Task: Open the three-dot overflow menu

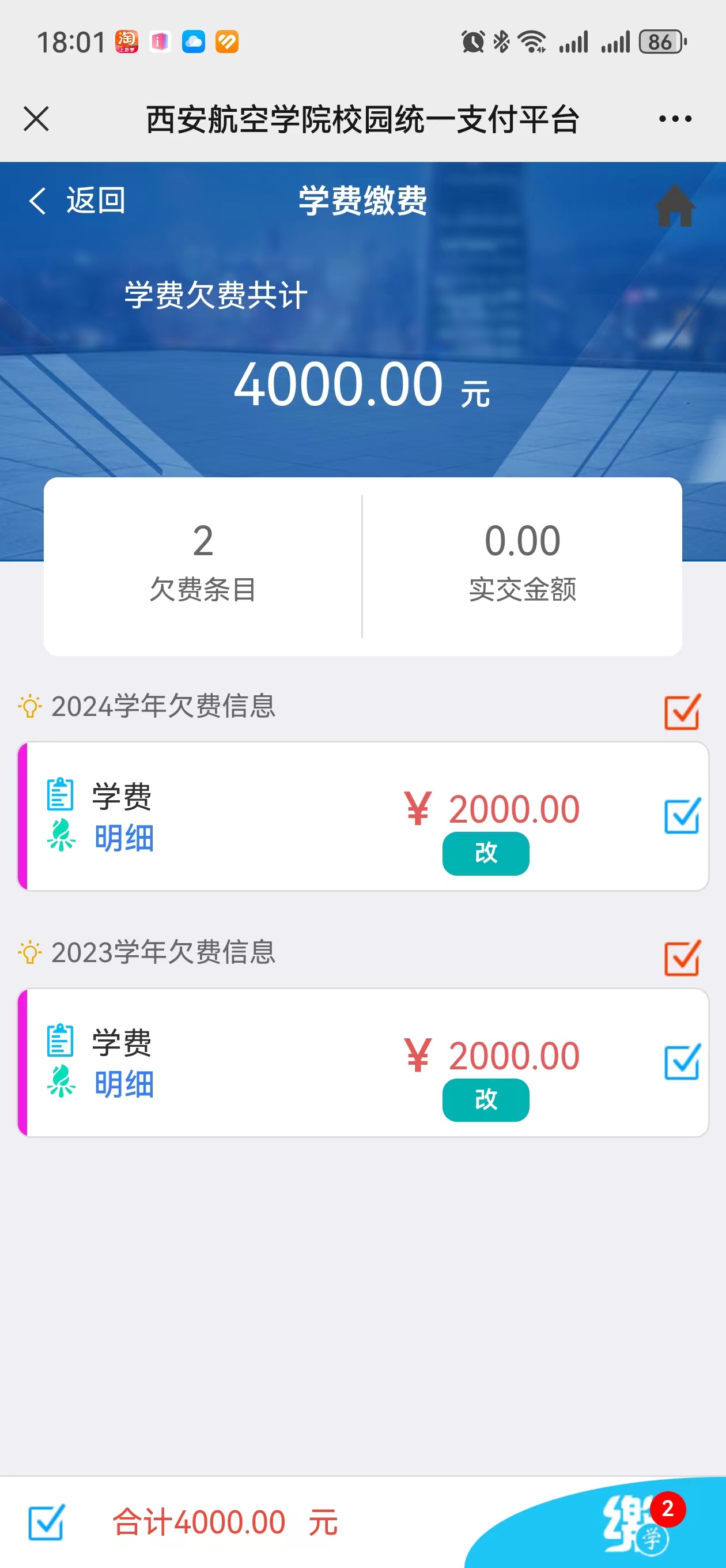Action: coord(675,119)
